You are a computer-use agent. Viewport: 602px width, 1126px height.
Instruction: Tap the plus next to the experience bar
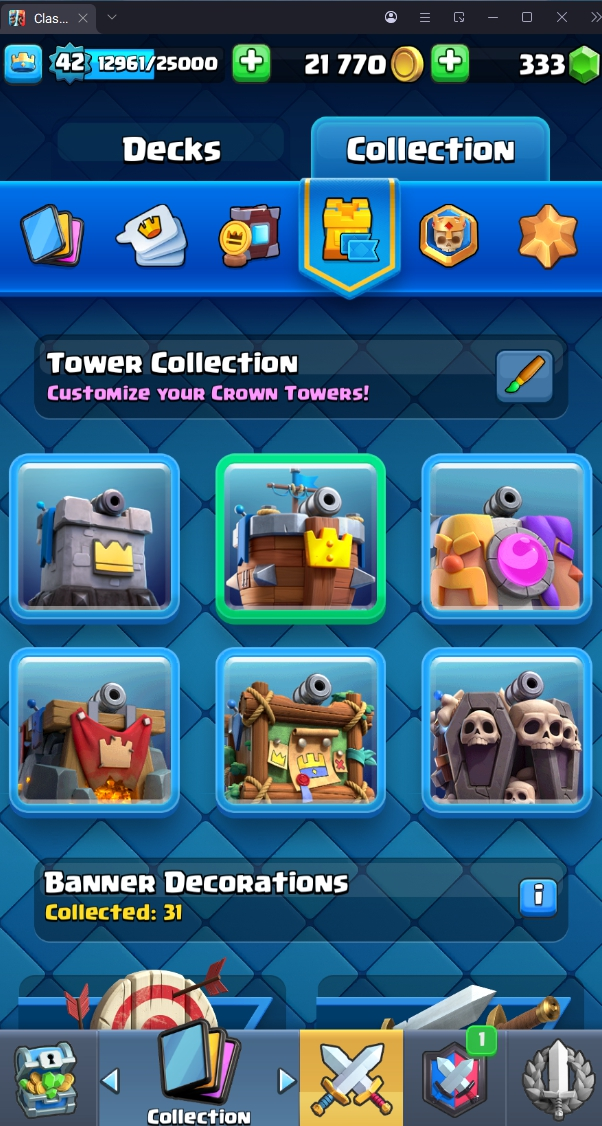251,64
